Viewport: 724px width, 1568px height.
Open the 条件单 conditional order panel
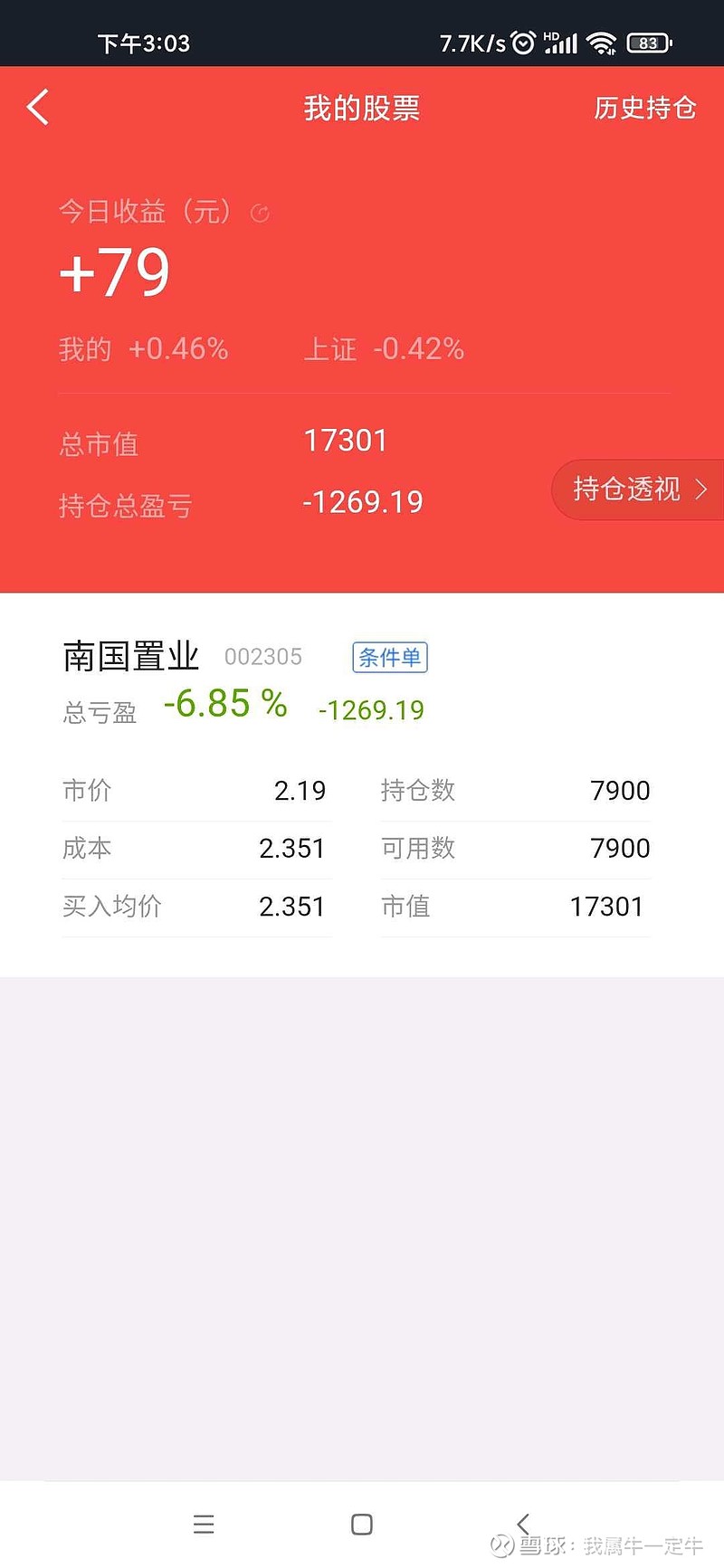point(390,658)
